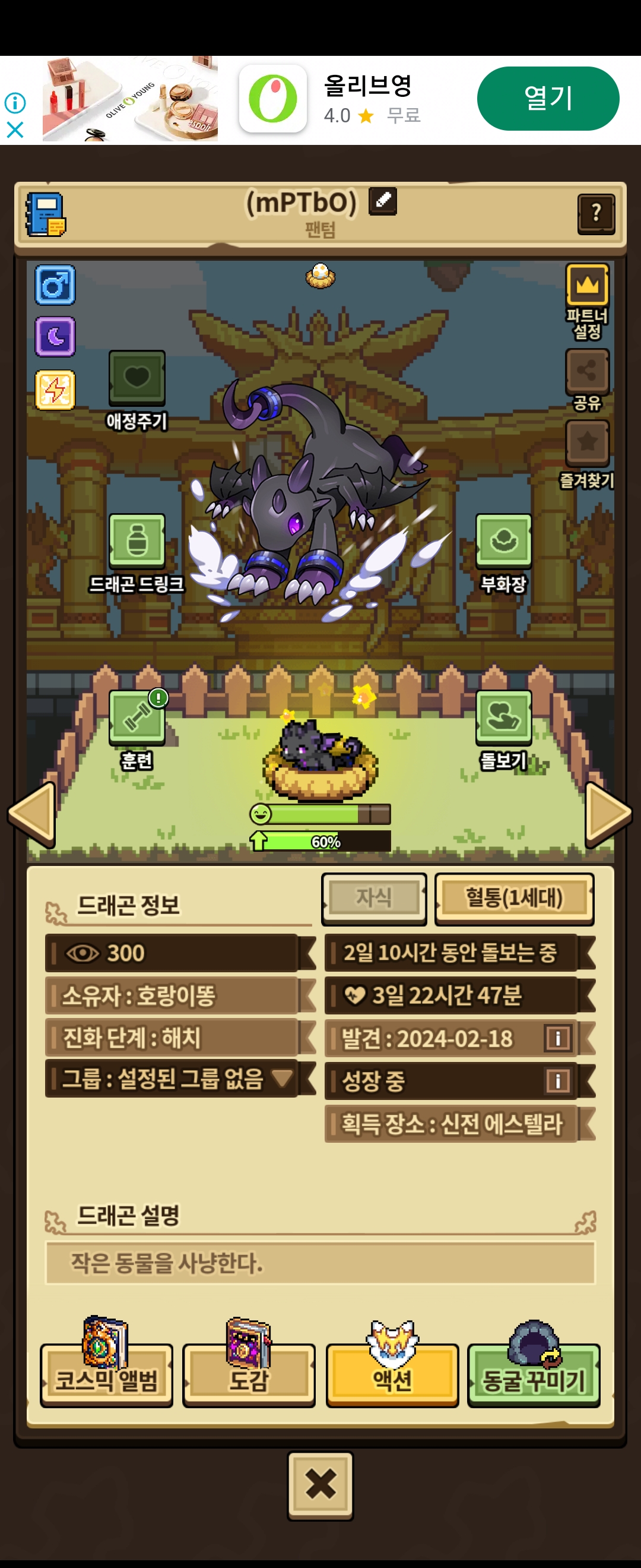Open the help question mark button

[x=595, y=213]
